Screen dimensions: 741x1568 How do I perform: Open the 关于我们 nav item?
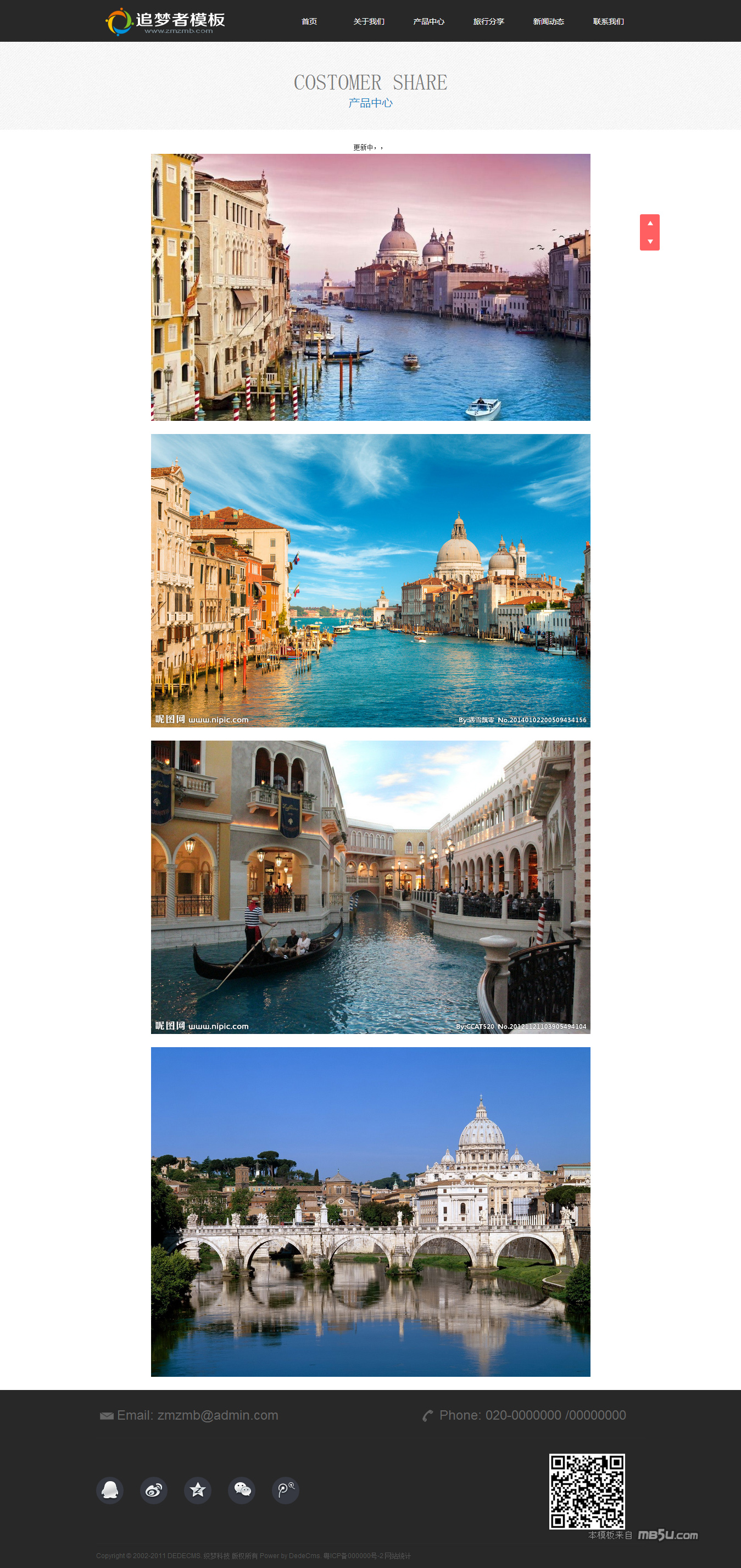[369, 21]
